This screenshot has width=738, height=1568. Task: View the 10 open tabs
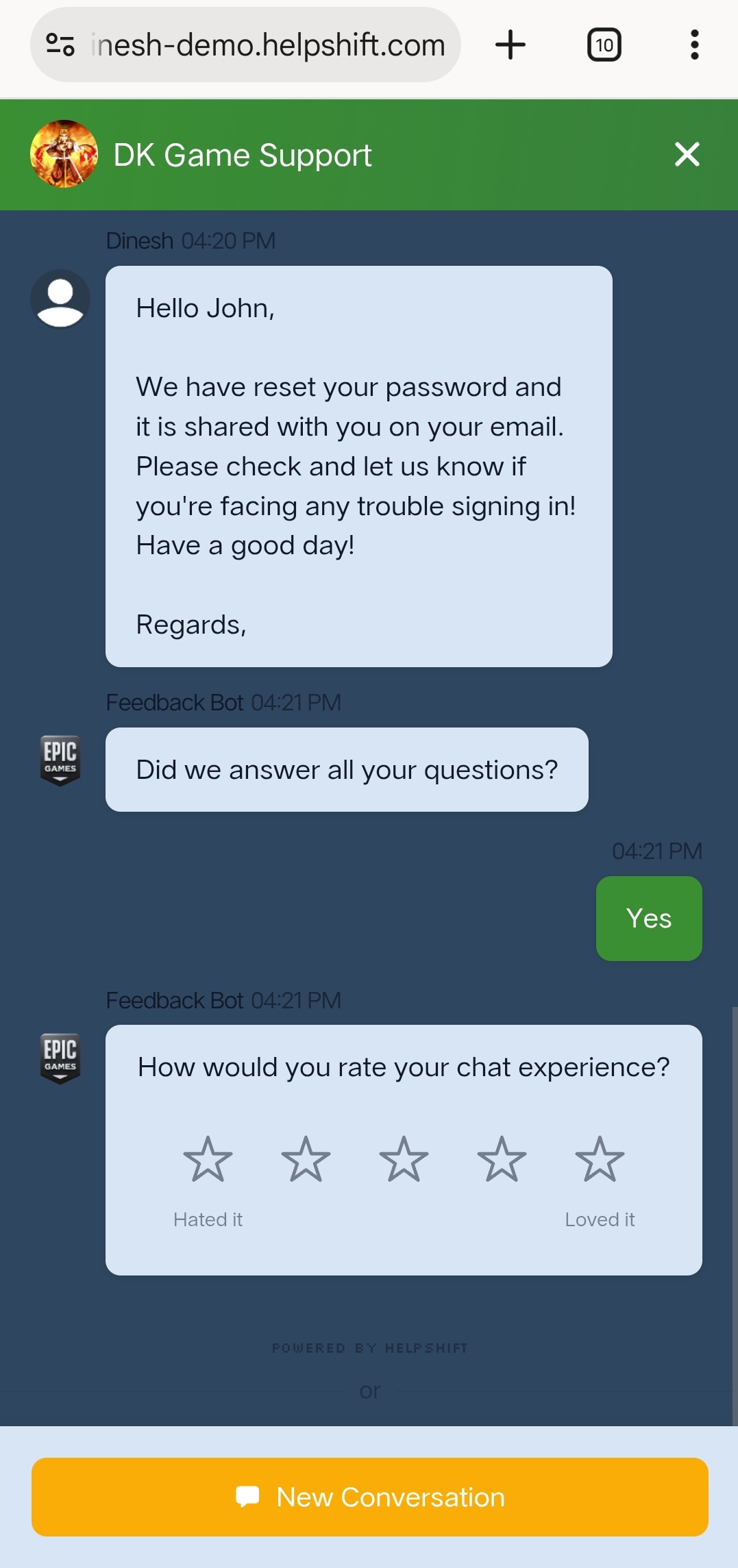[604, 45]
